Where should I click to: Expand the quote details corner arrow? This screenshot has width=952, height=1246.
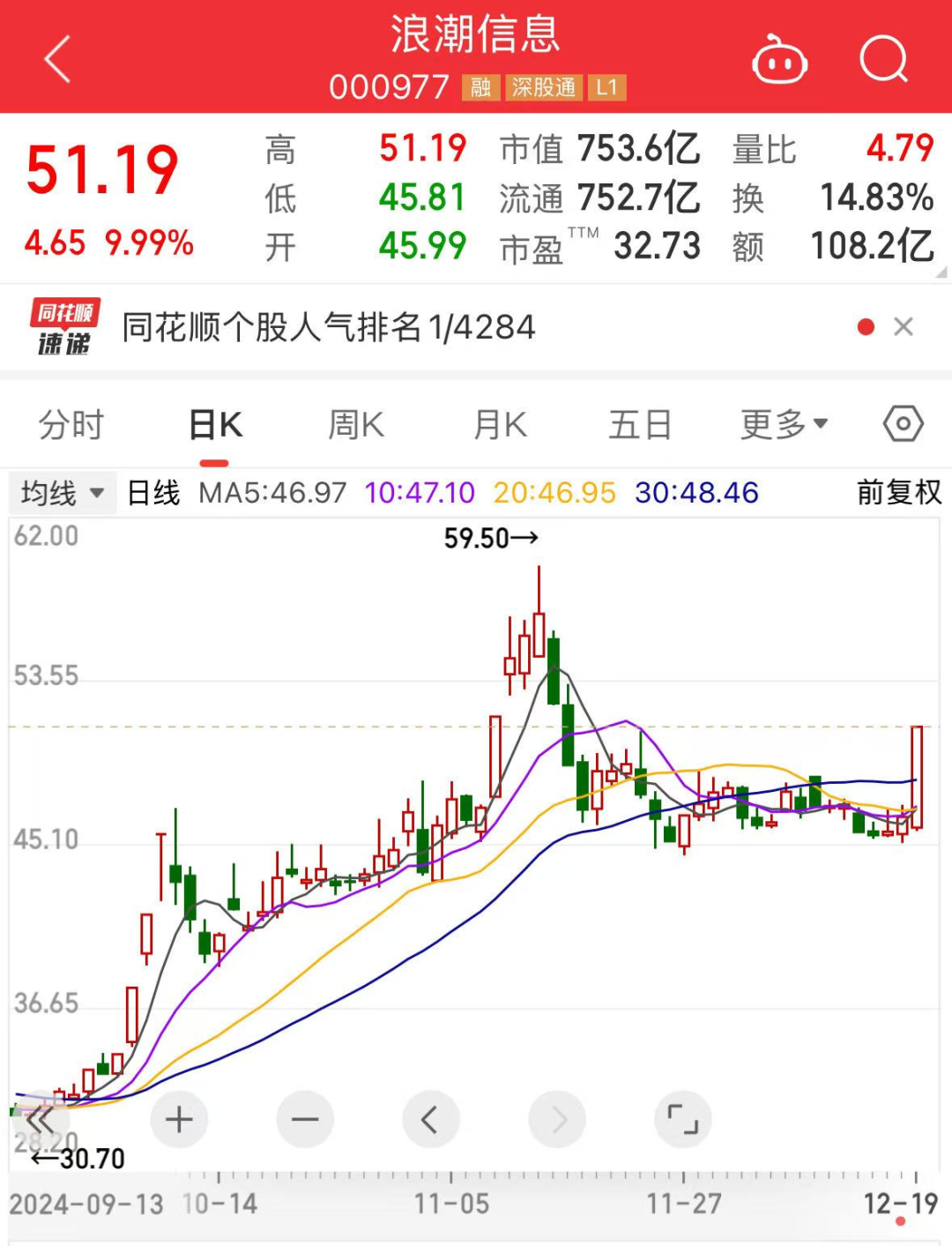tap(941, 272)
